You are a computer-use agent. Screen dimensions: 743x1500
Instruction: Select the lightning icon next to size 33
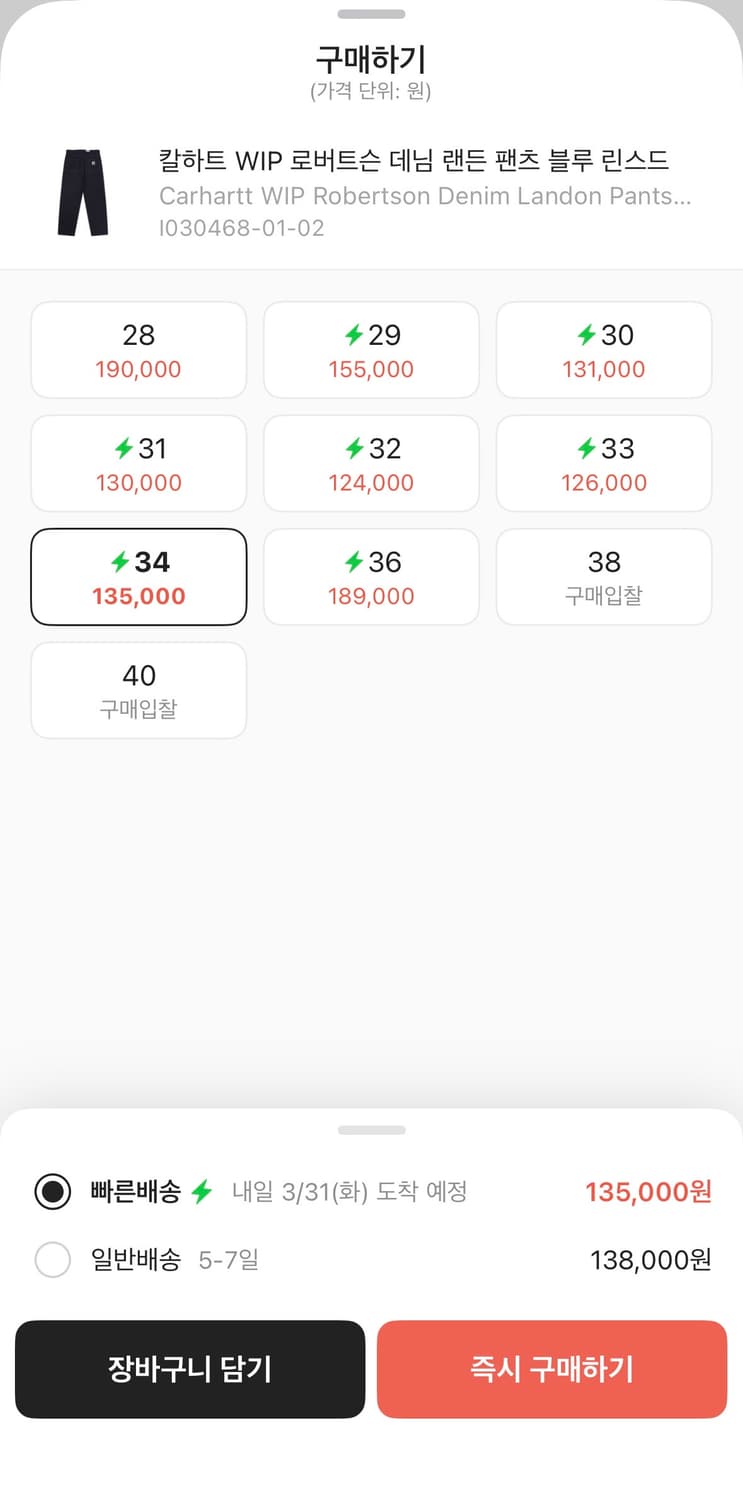tap(586, 450)
